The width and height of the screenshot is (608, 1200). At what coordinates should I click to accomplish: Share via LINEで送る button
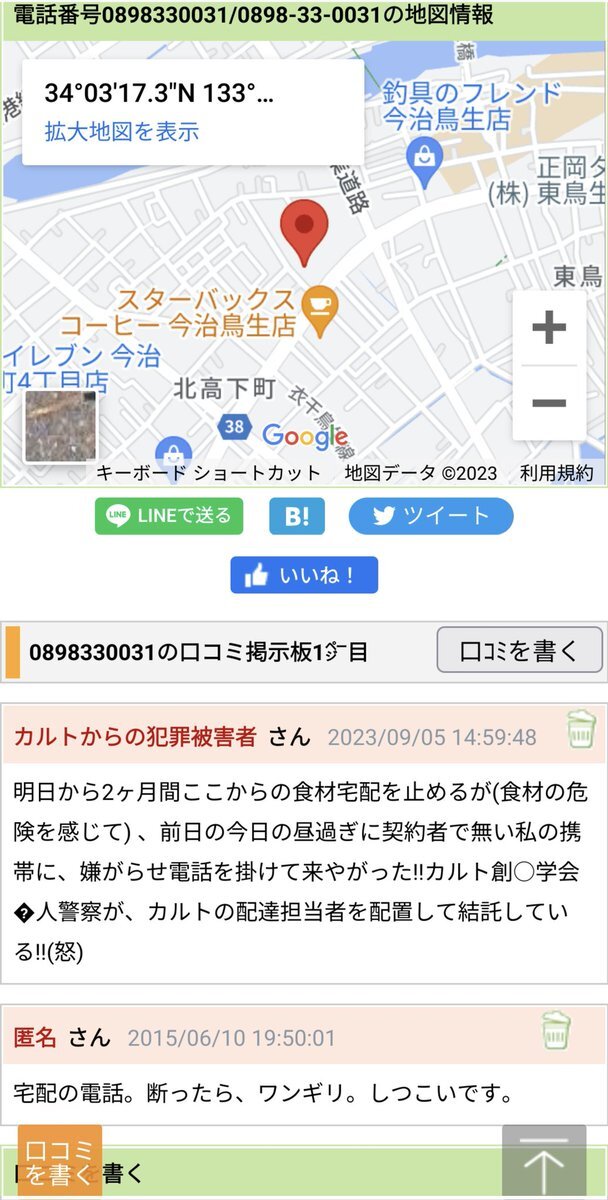coord(169,516)
